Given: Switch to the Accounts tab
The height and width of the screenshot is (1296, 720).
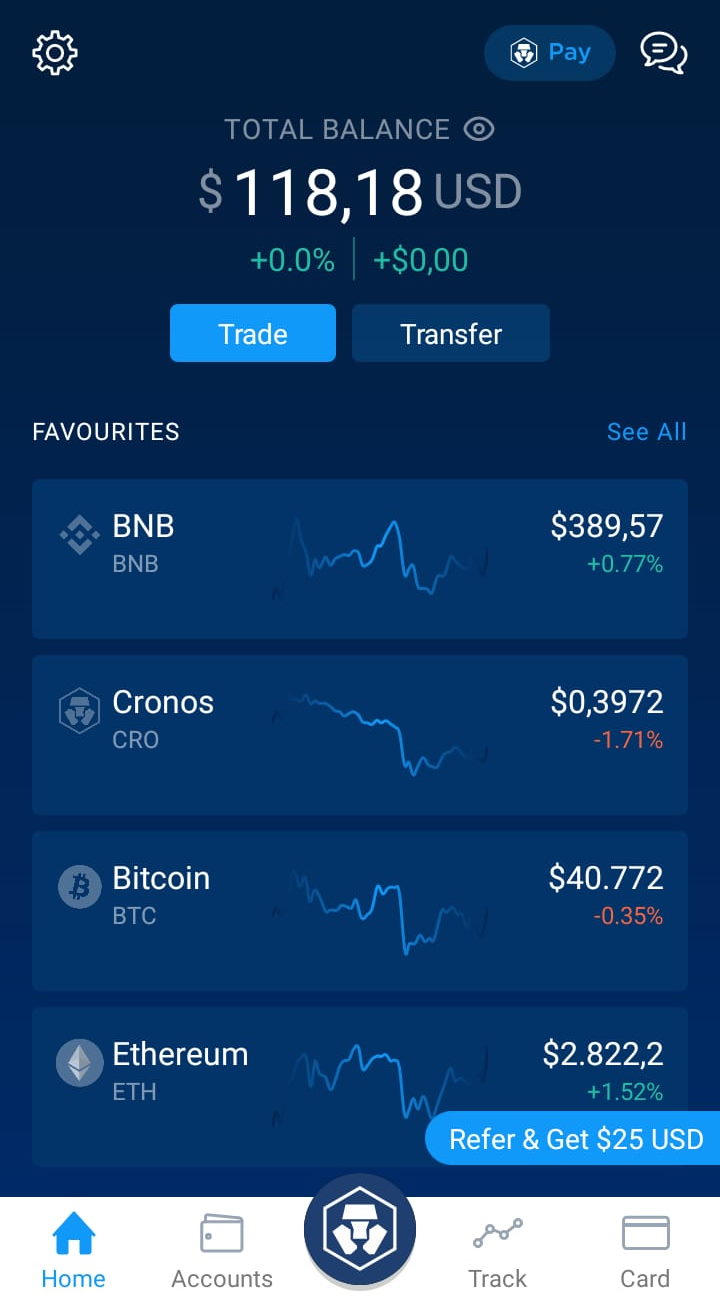Looking at the screenshot, I should click(222, 1250).
